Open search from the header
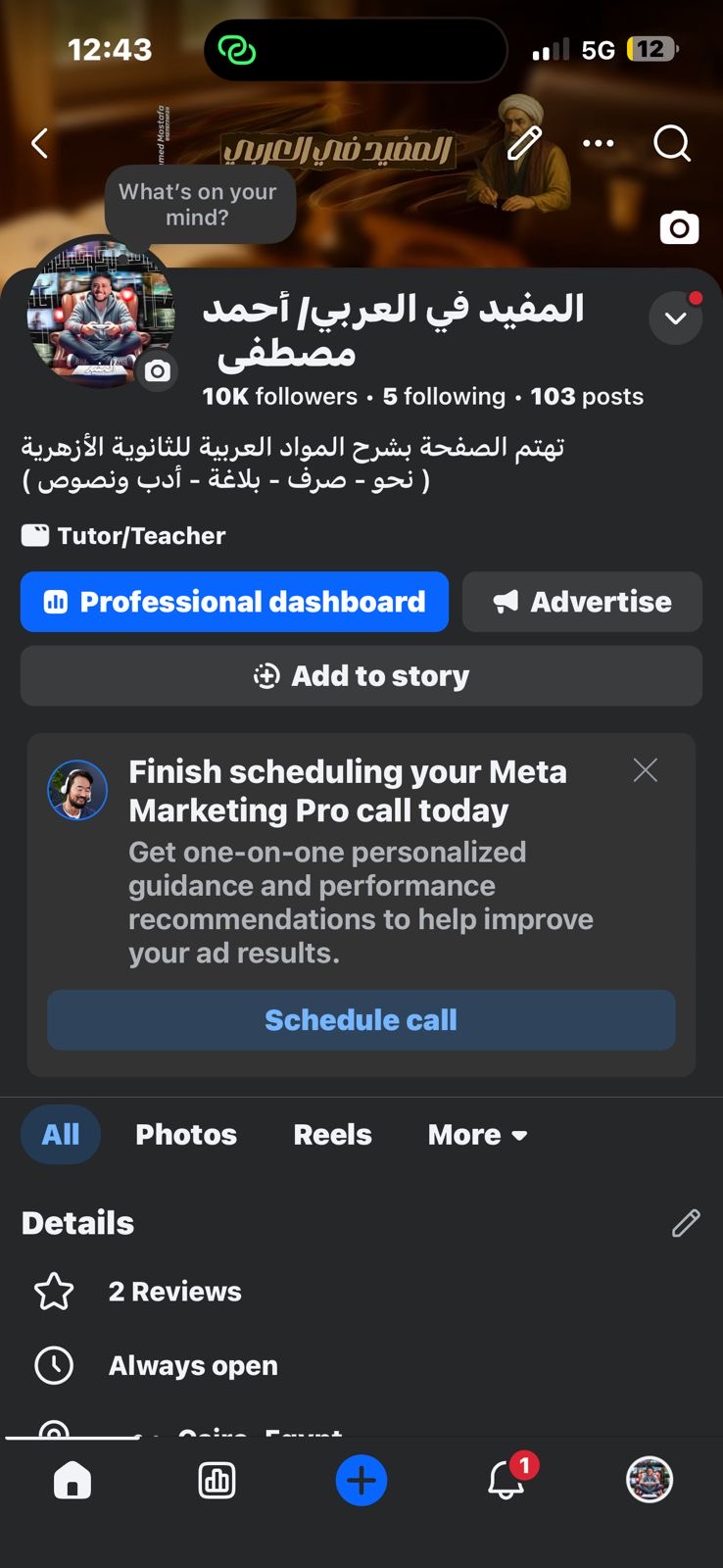Image resolution: width=723 pixels, height=1568 pixels. coord(672,143)
